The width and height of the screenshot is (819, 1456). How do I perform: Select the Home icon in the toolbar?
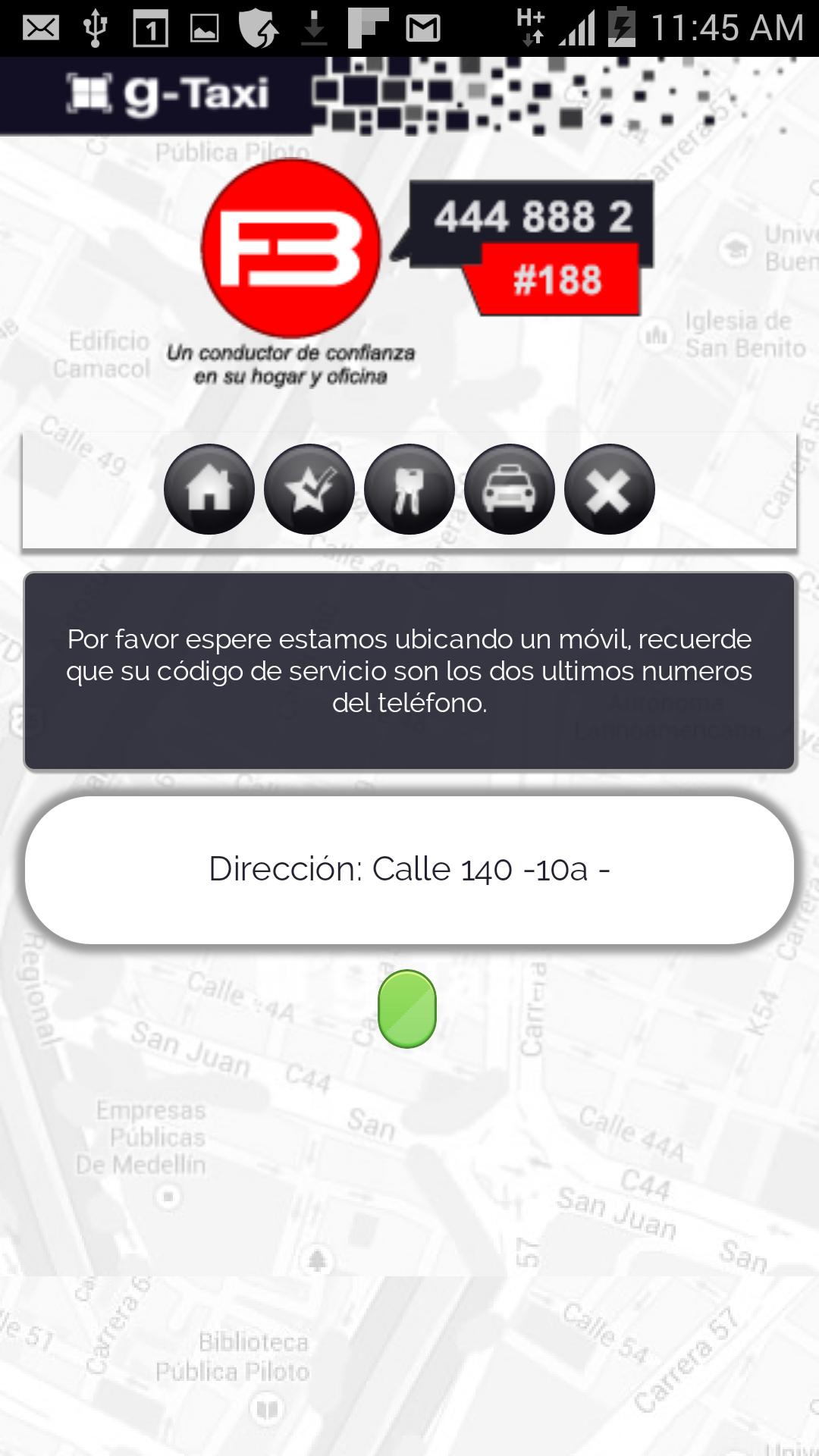208,490
